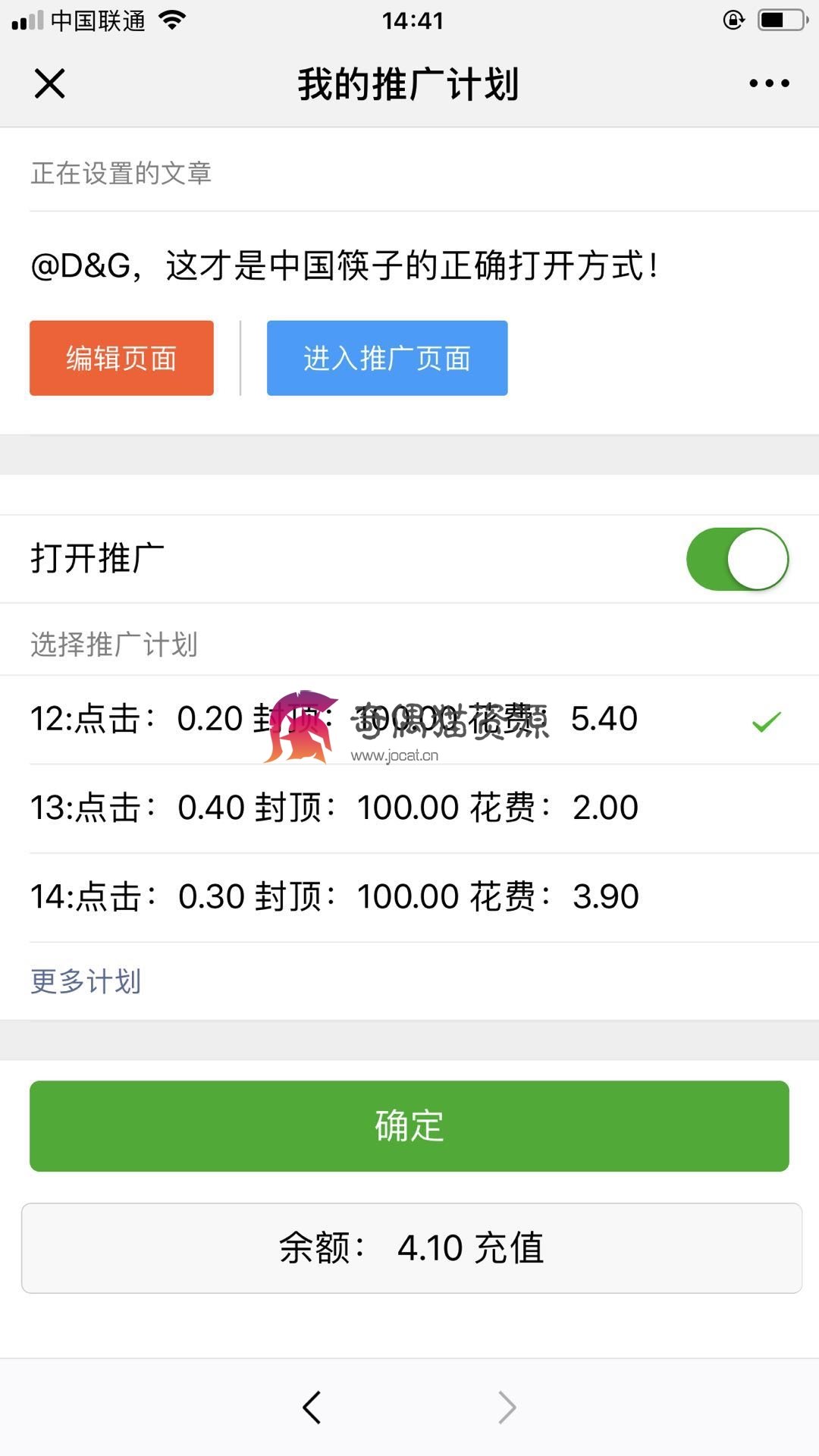The image size is (819, 1456).
Task: Select plan 12 with spending 5.40
Action: tap(409, 720)
